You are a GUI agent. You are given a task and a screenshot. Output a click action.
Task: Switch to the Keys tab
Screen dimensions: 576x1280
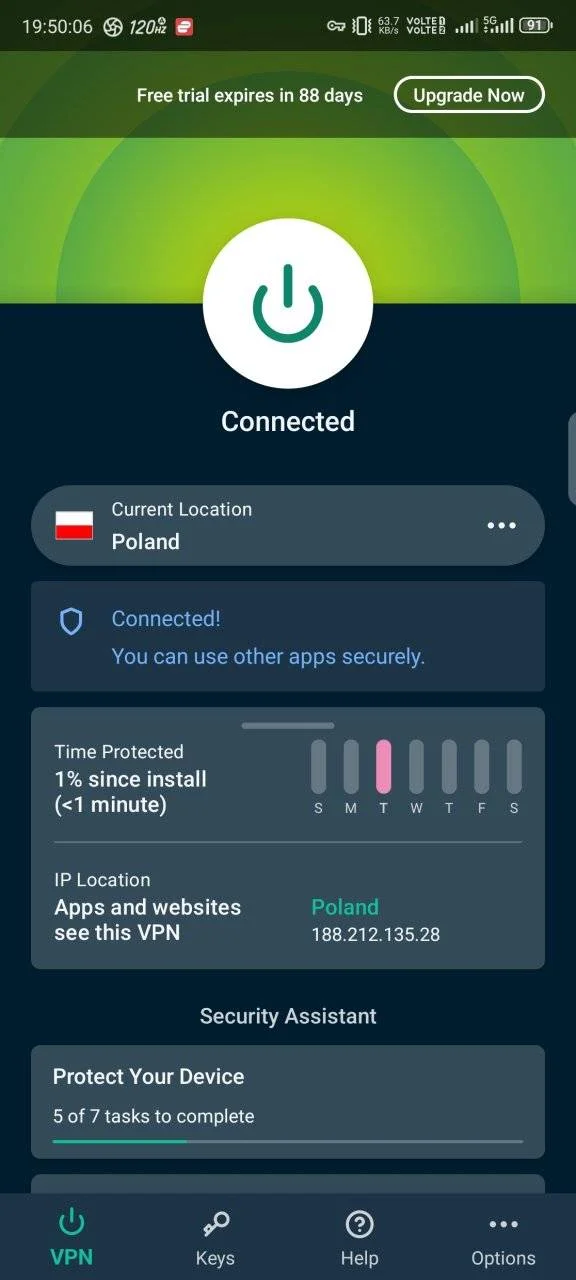click(215, 1237)
